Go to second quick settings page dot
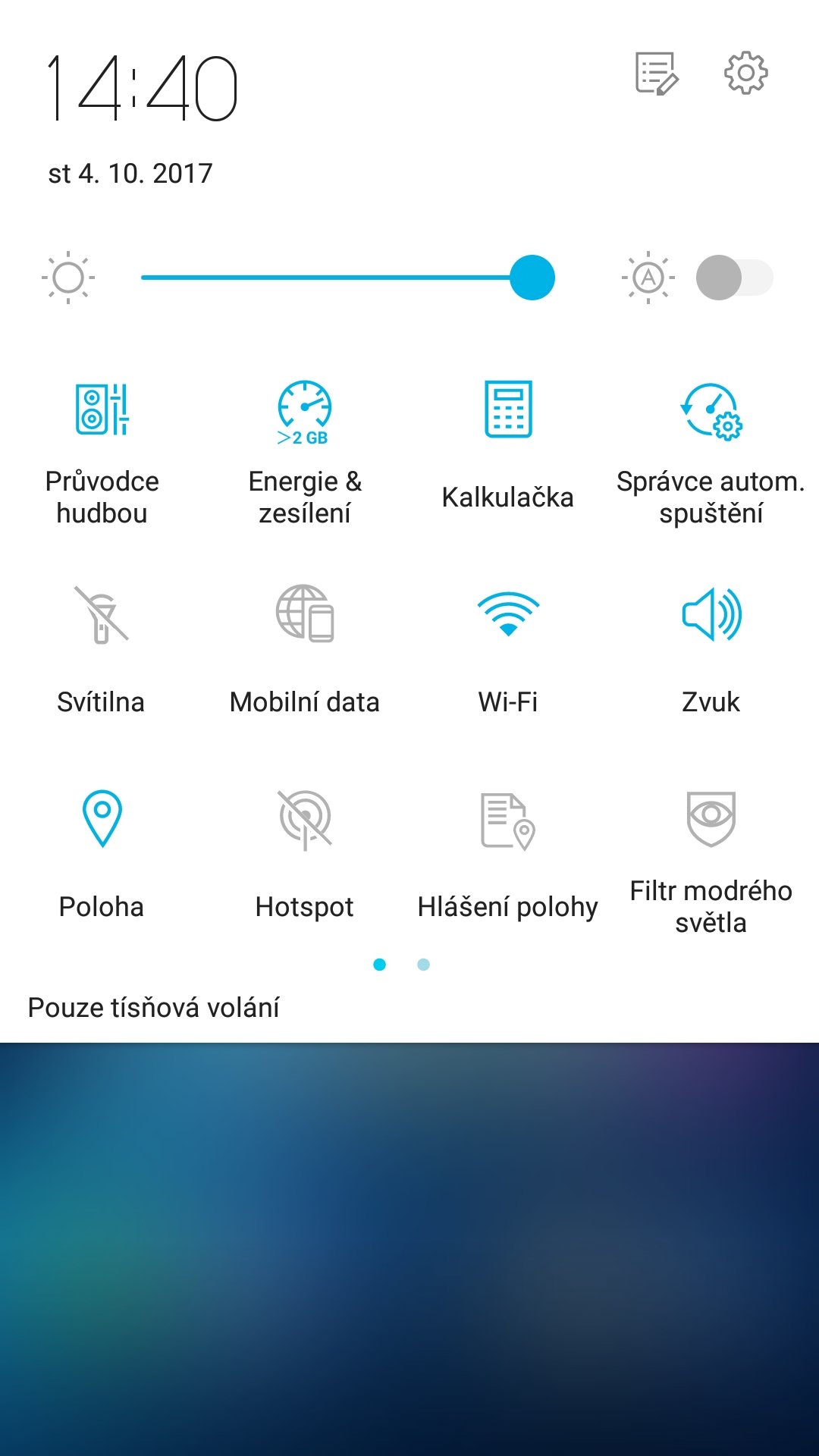The image size is (819, 1456). point(424,965)
